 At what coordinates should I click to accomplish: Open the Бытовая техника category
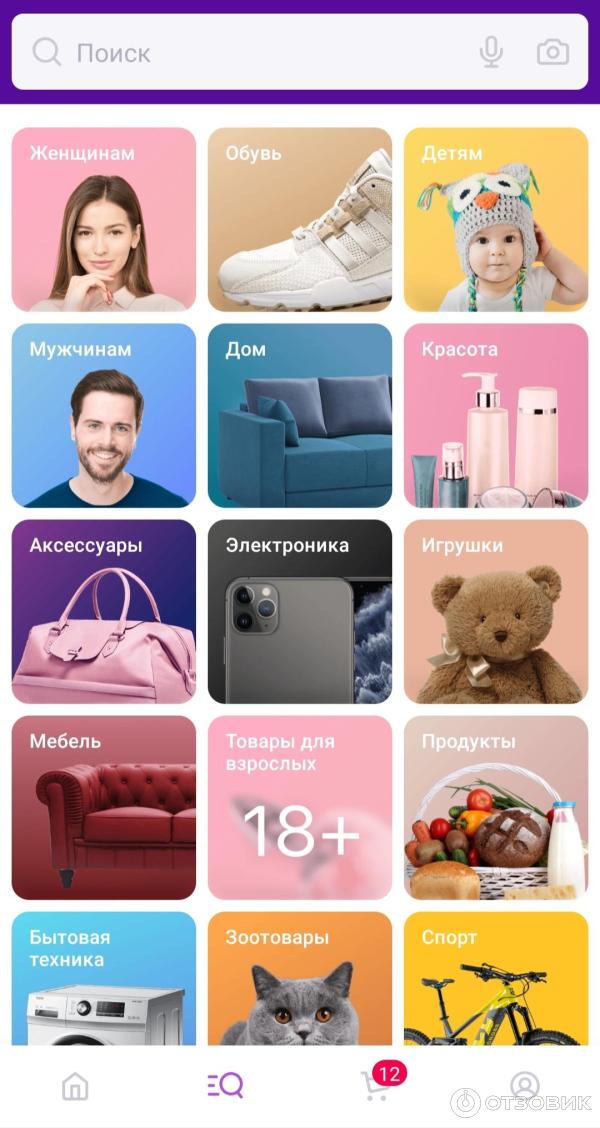coord(104,978)
